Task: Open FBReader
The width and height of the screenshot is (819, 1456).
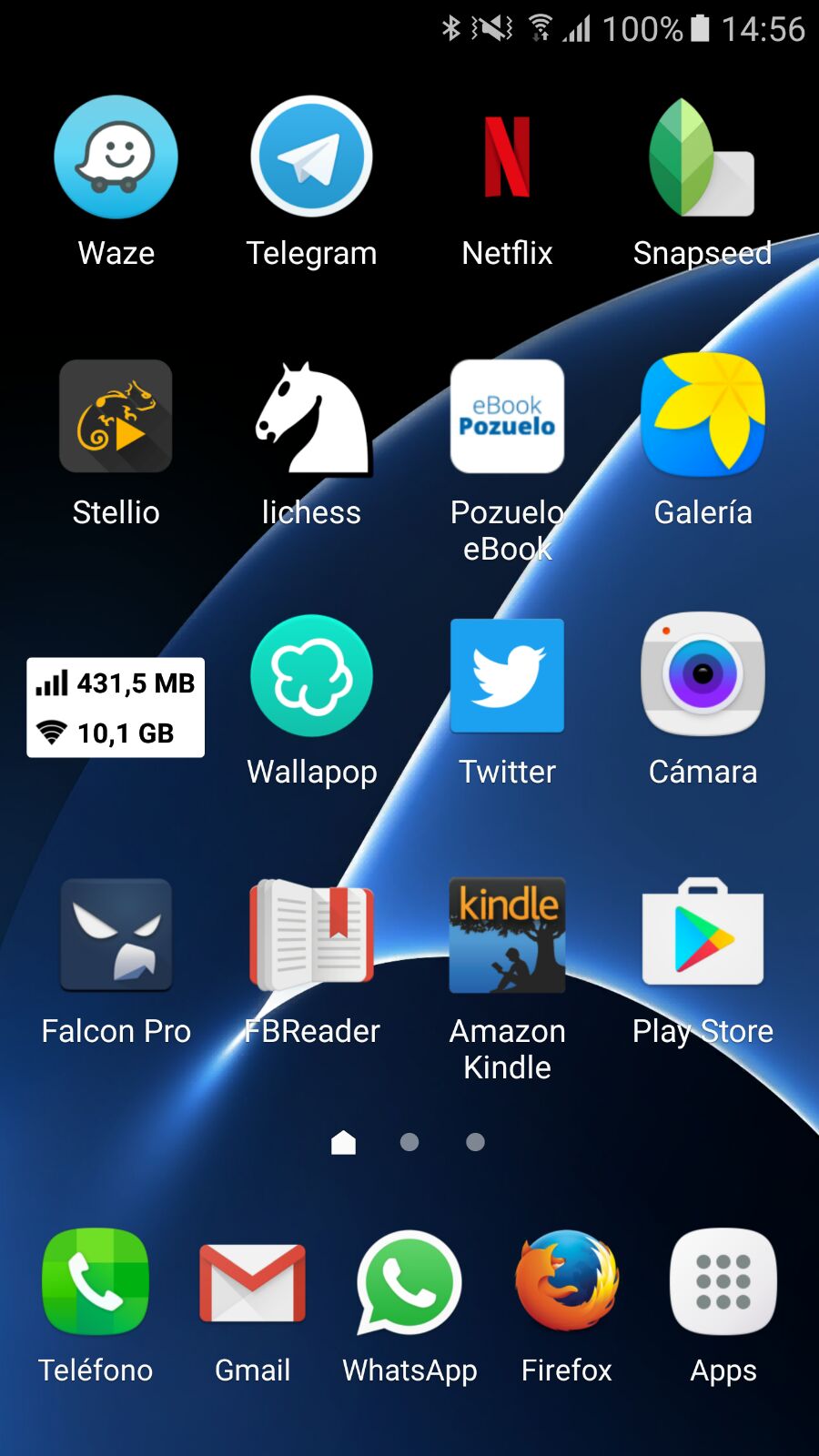Action: 311,935
